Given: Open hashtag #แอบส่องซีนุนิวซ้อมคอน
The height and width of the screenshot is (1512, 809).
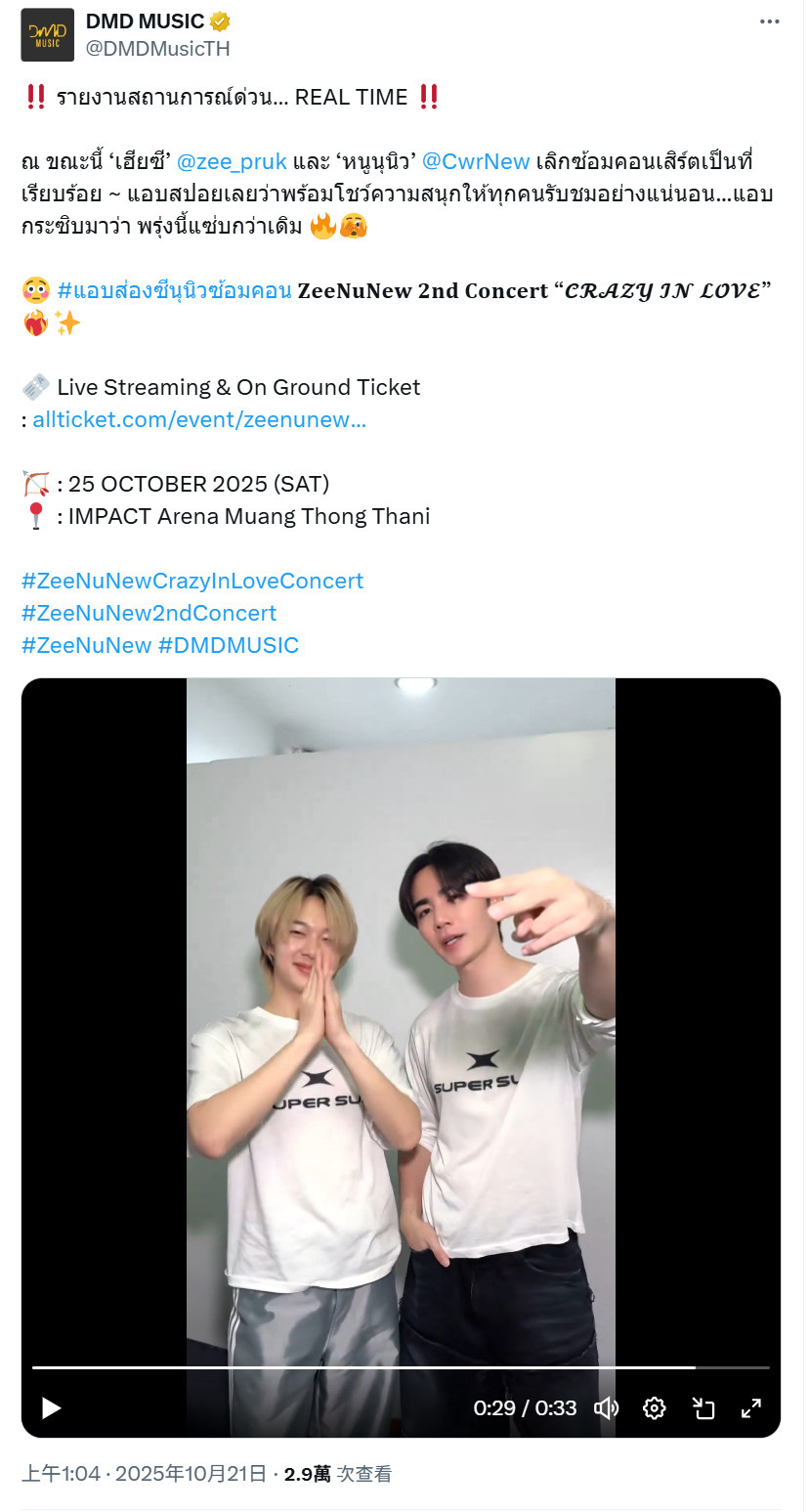Looking at the screenshot, I should 174,290.
